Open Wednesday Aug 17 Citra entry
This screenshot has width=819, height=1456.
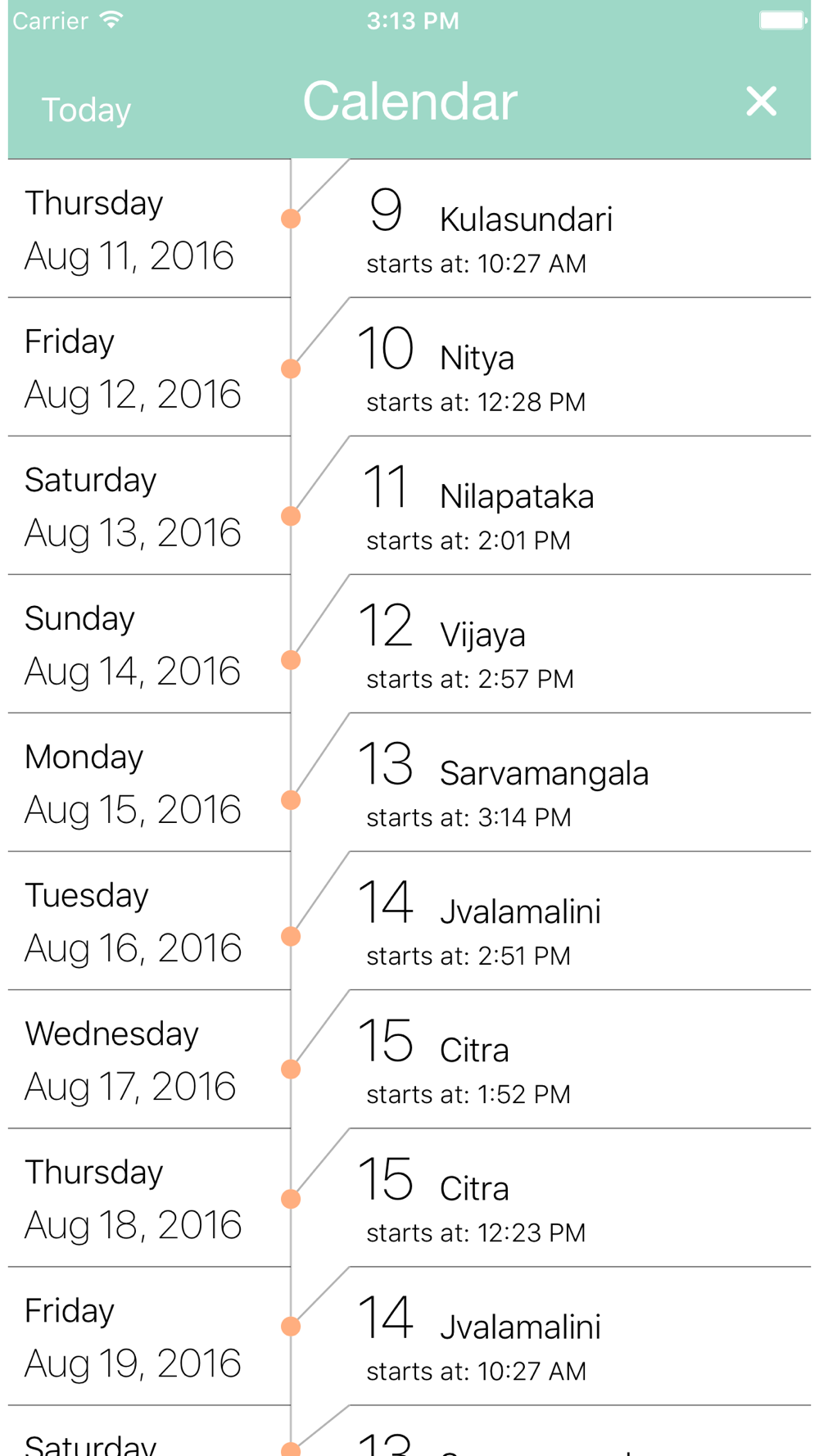pyautogui.click(x=409, y=1059)
